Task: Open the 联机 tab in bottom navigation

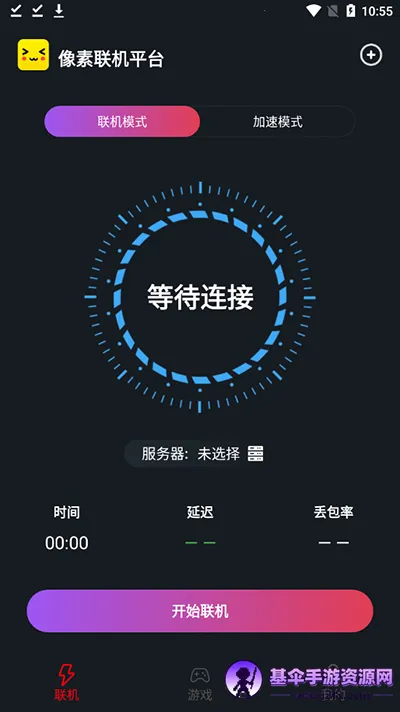Action: click(67, 682)
